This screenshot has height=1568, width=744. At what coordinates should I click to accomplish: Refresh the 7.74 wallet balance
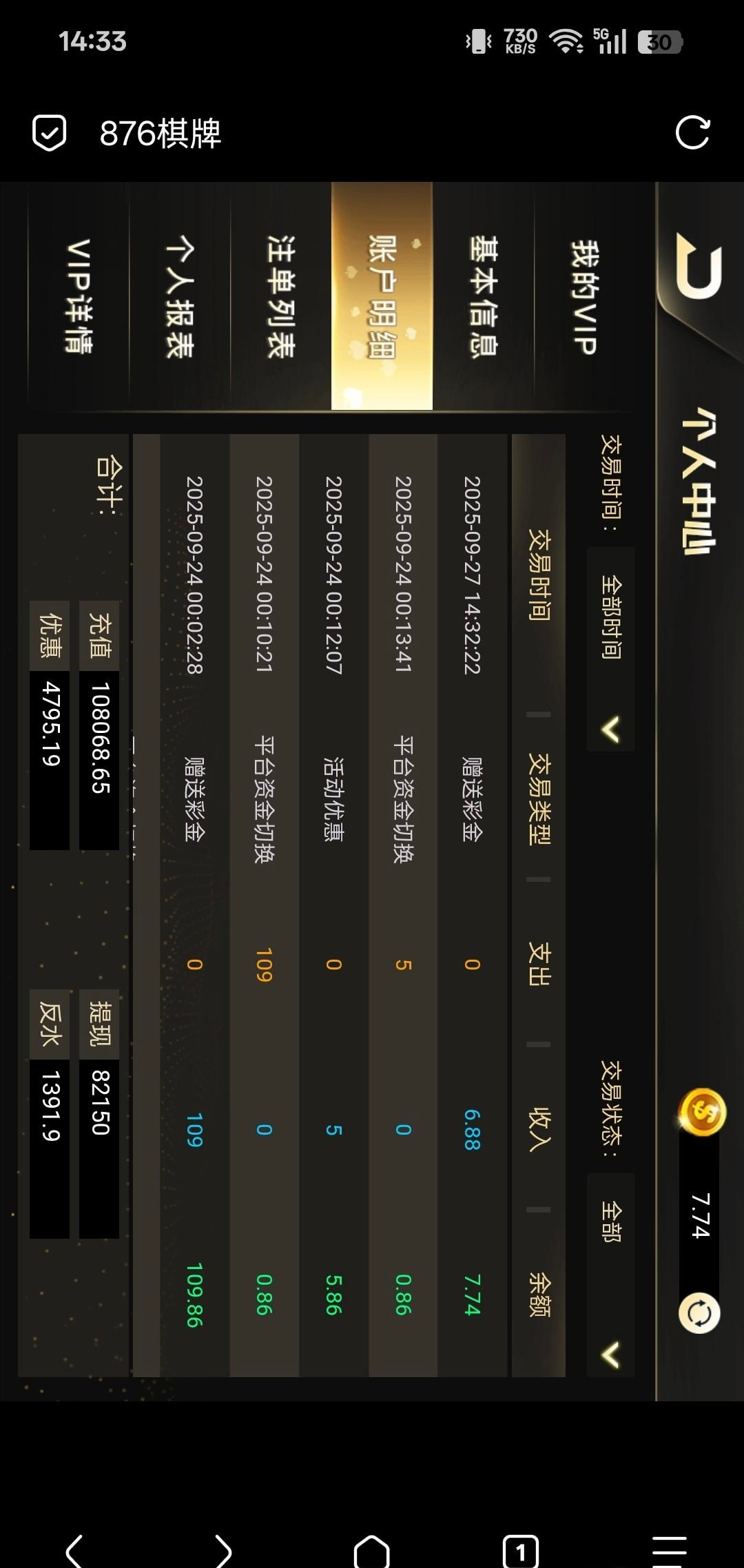tap(699, 1313)
